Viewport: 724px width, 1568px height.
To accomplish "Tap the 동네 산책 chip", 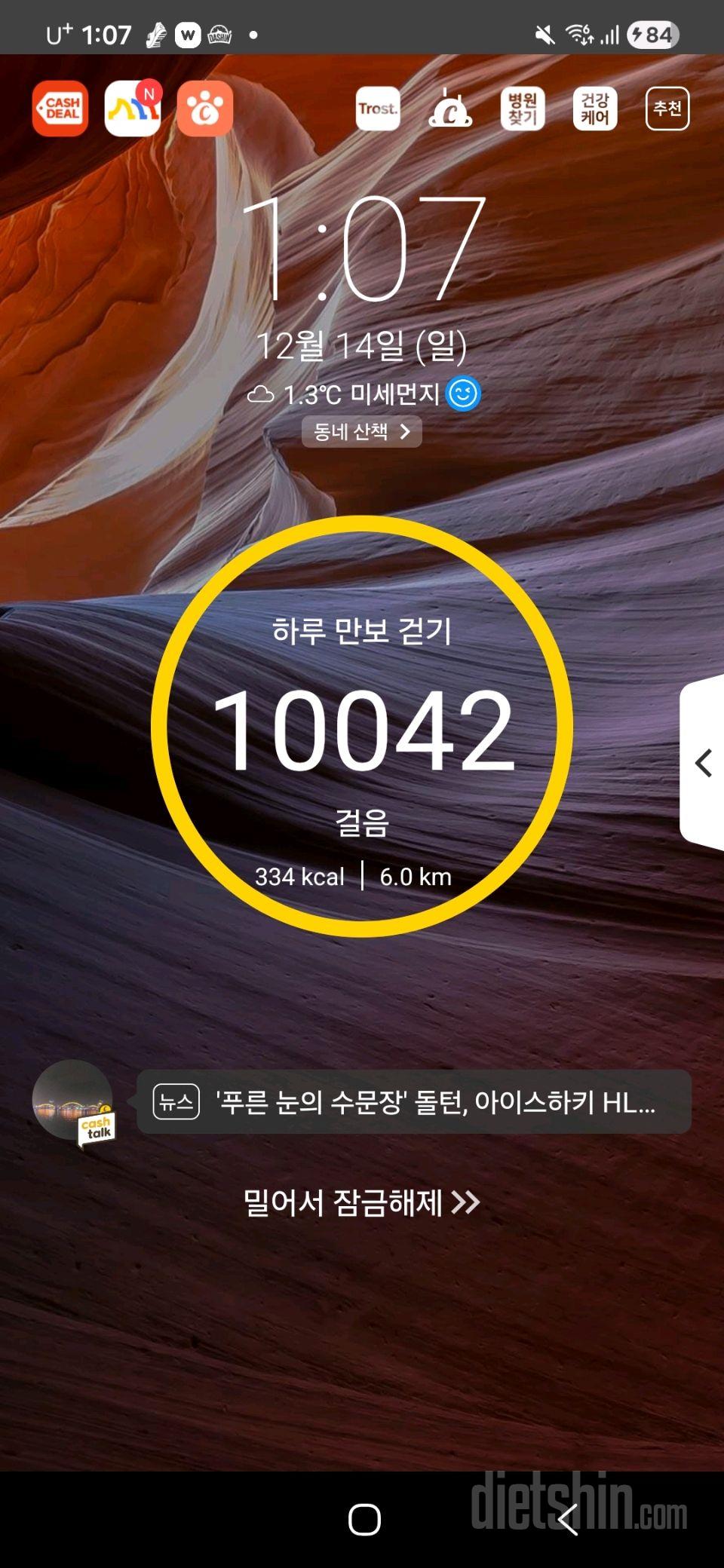I will (x=361, y=432).
